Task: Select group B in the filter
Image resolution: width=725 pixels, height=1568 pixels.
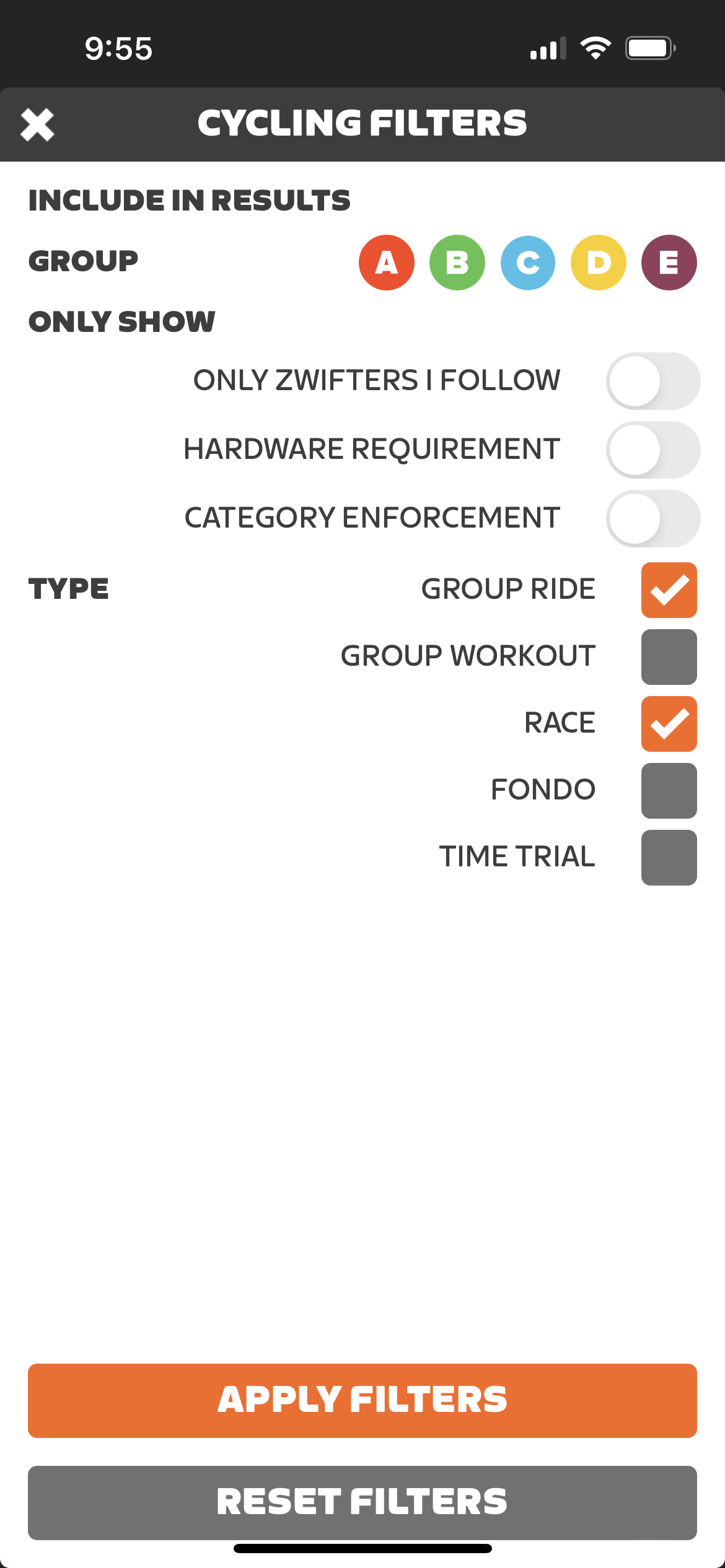Action: pyautogui.click(x=457, y=263)
